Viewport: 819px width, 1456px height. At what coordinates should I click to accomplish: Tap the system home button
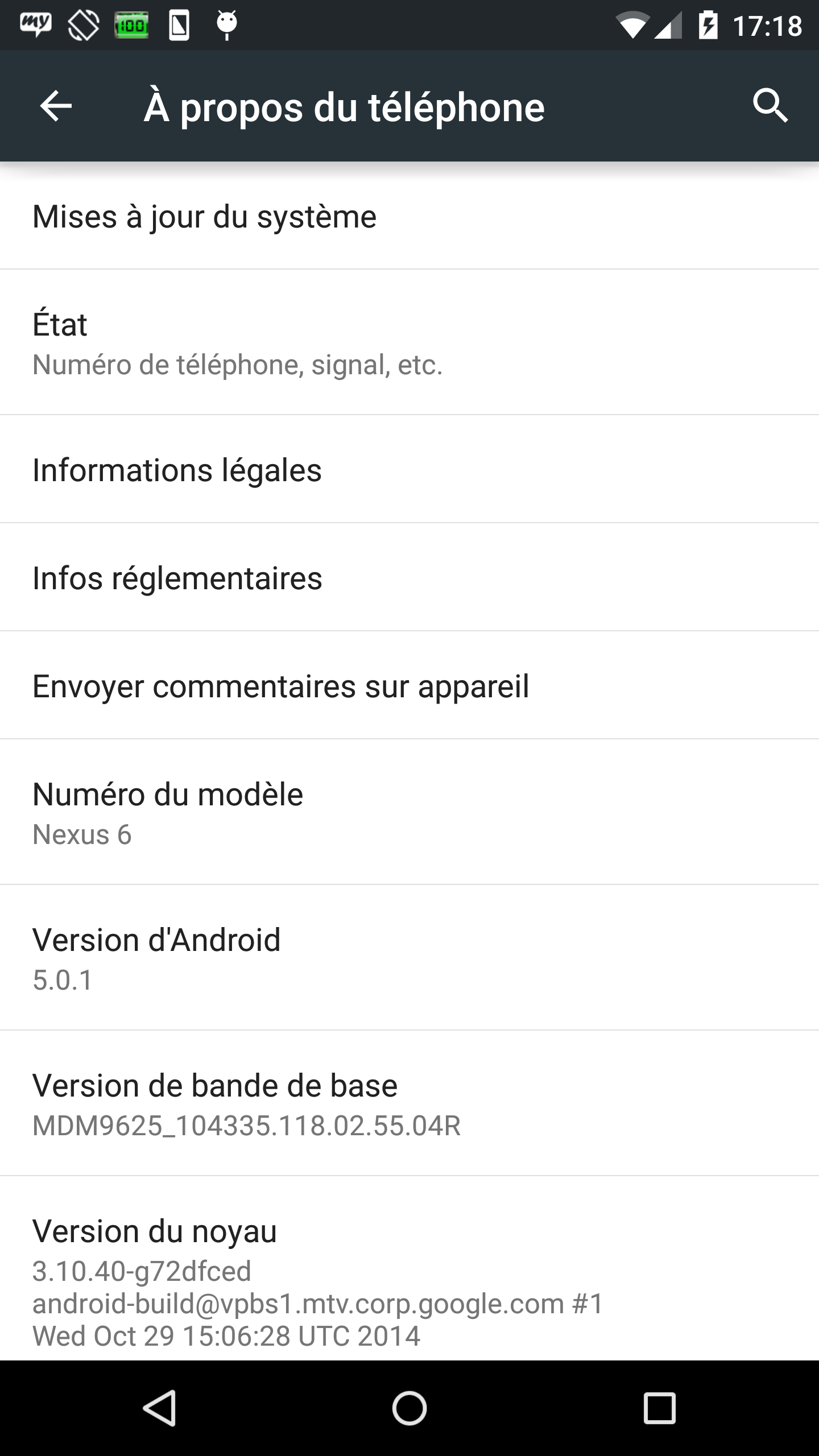[x=409, y=1408]
